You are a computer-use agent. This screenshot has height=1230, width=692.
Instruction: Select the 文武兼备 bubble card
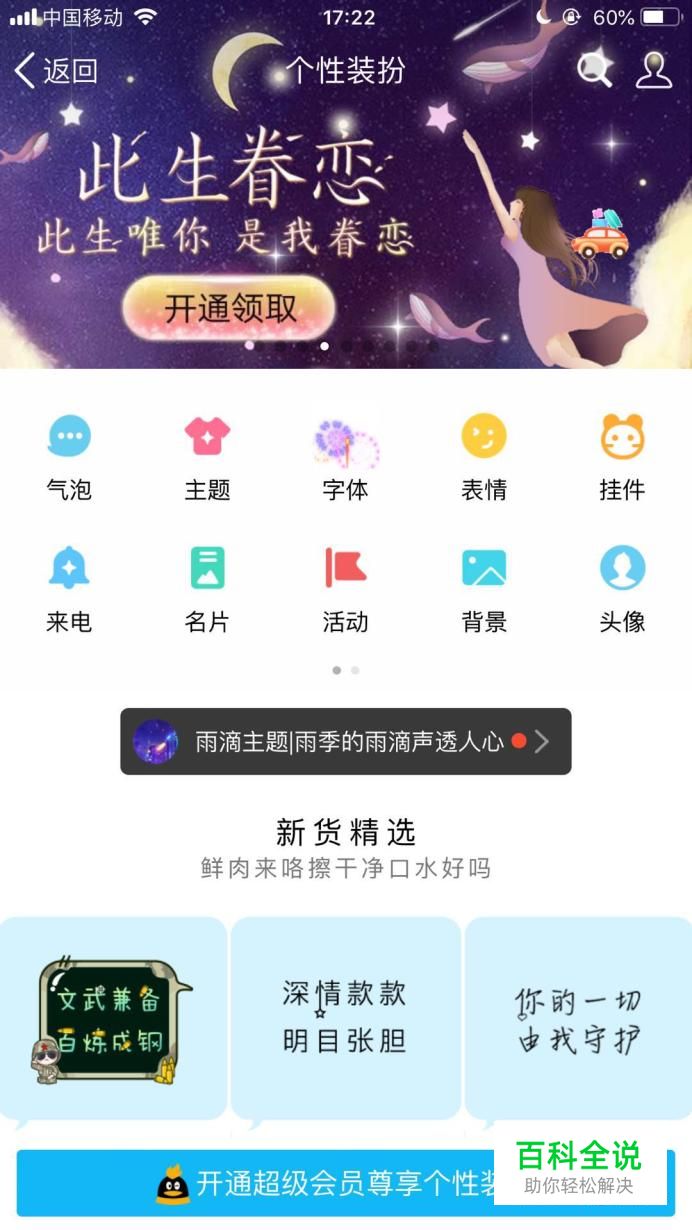coord(113,1018)
